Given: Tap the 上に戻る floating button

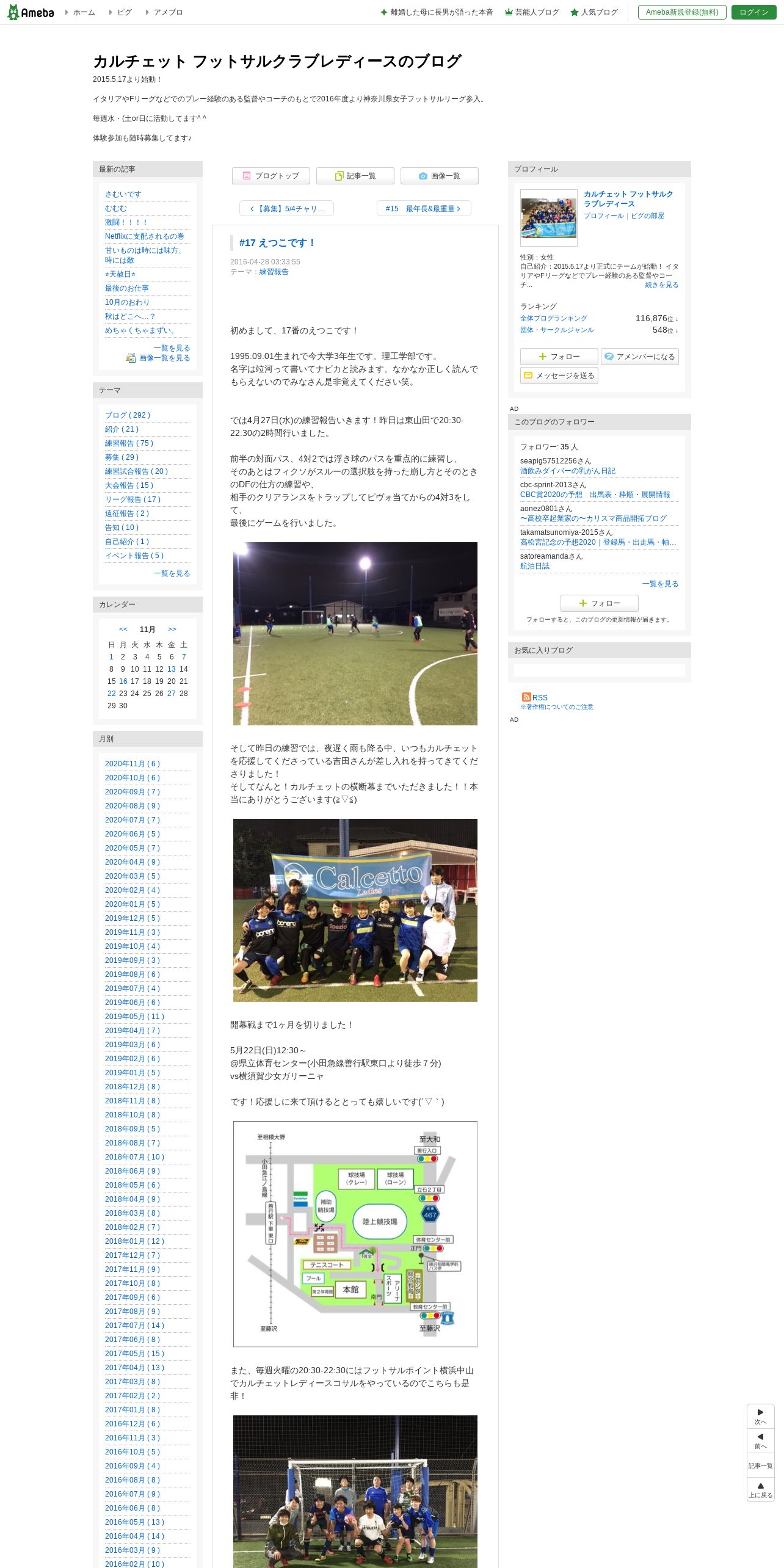Looking at the screenshot, I should point(761,1489).
